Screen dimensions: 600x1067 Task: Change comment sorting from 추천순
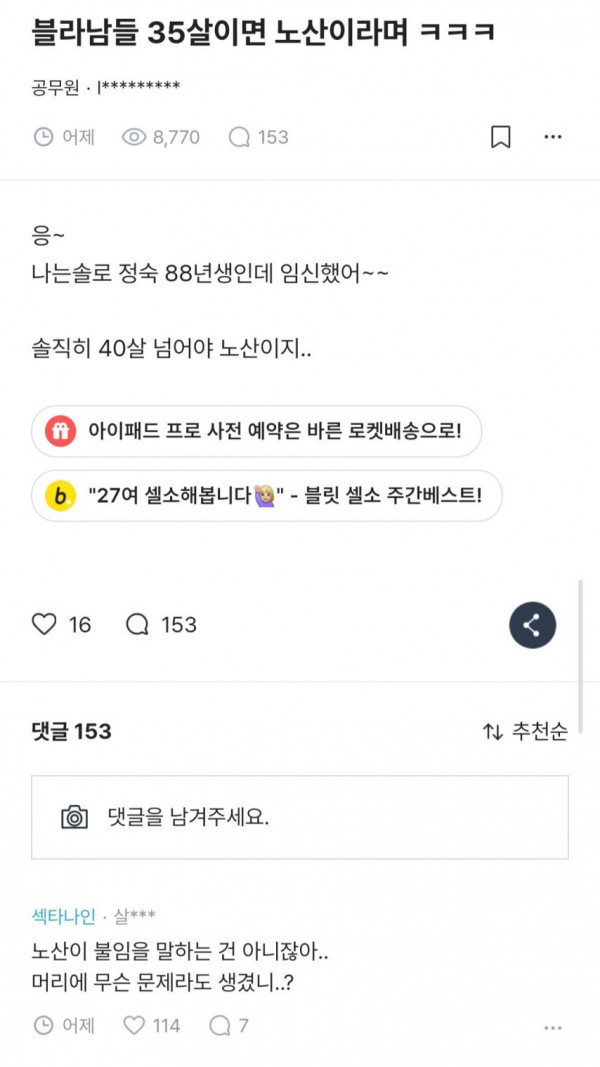click(525, 732)
